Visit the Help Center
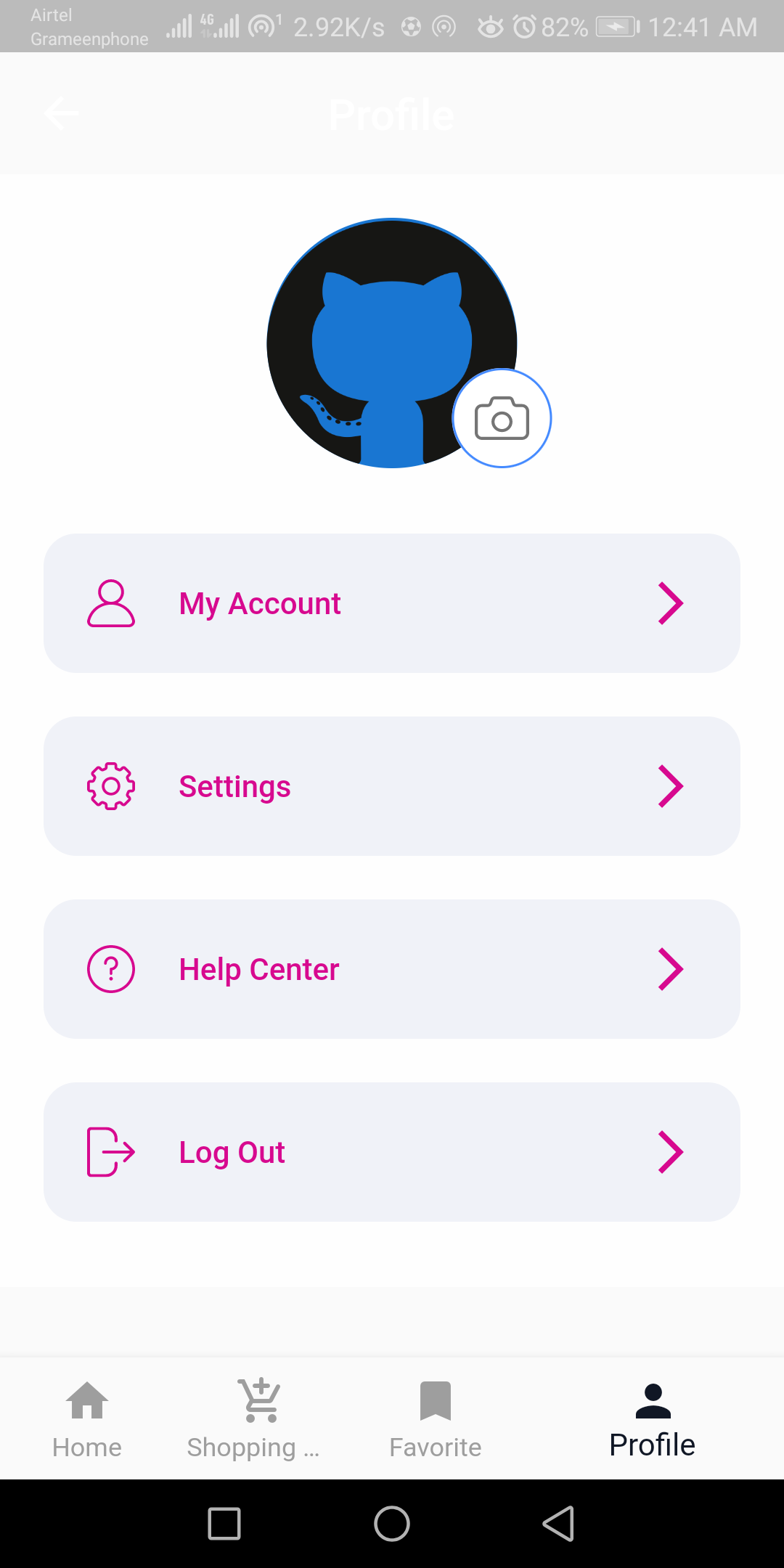This screenshot has width=784, height=1568. (392, 969)
